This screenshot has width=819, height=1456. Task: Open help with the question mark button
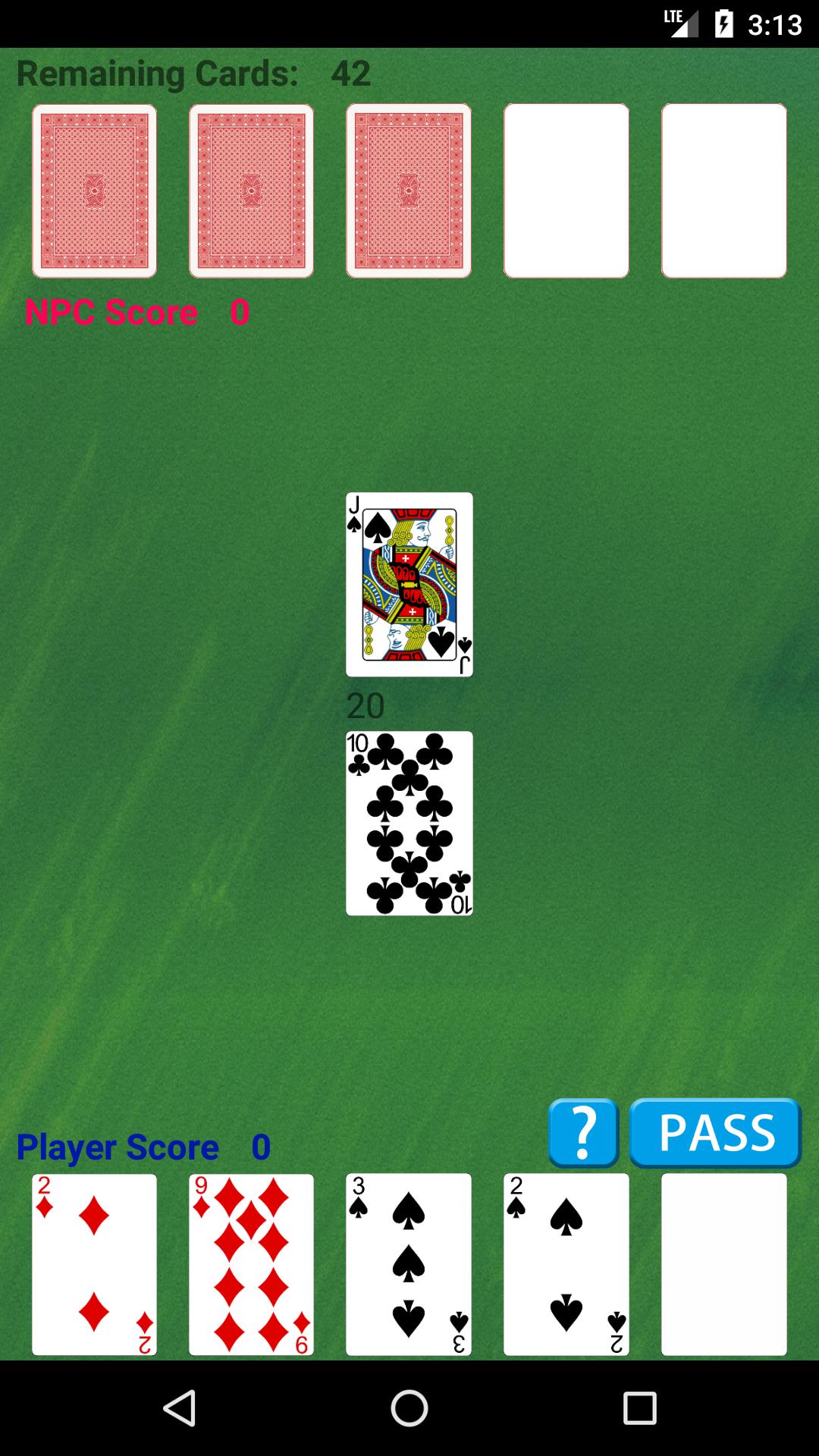click(583, 1133)
